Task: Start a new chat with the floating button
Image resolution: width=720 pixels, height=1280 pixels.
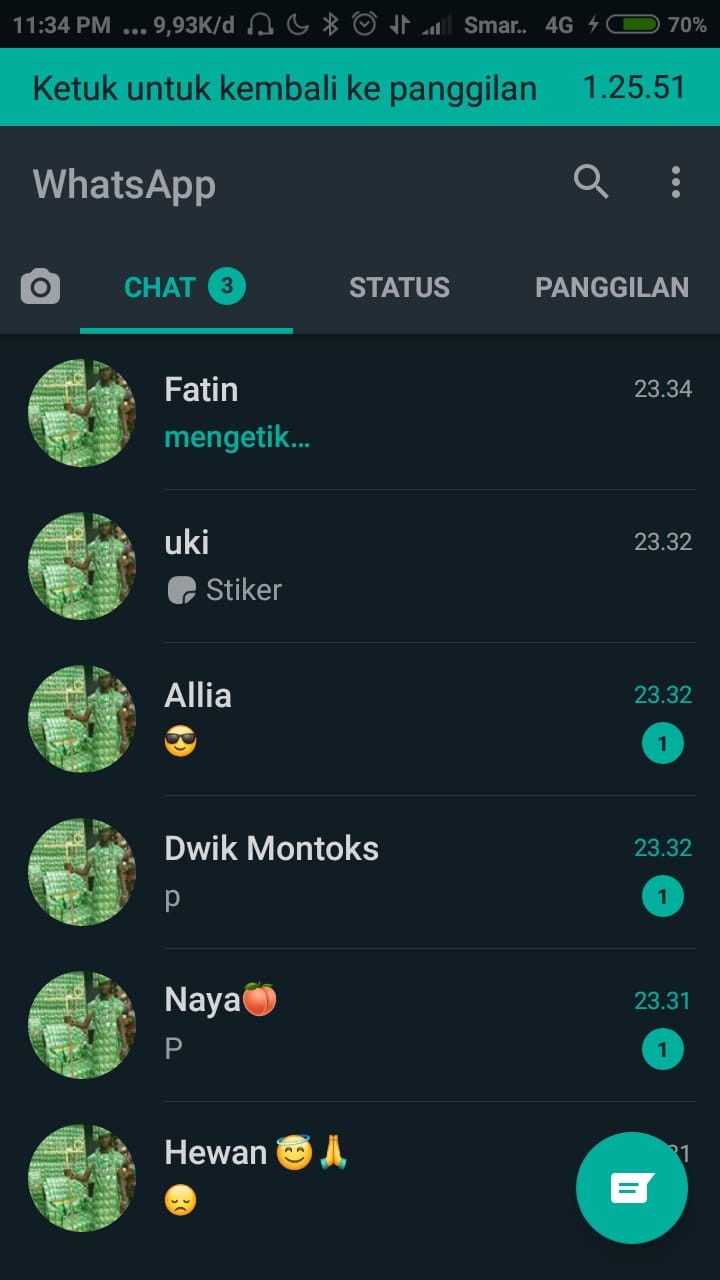Action: [631, 1188]
